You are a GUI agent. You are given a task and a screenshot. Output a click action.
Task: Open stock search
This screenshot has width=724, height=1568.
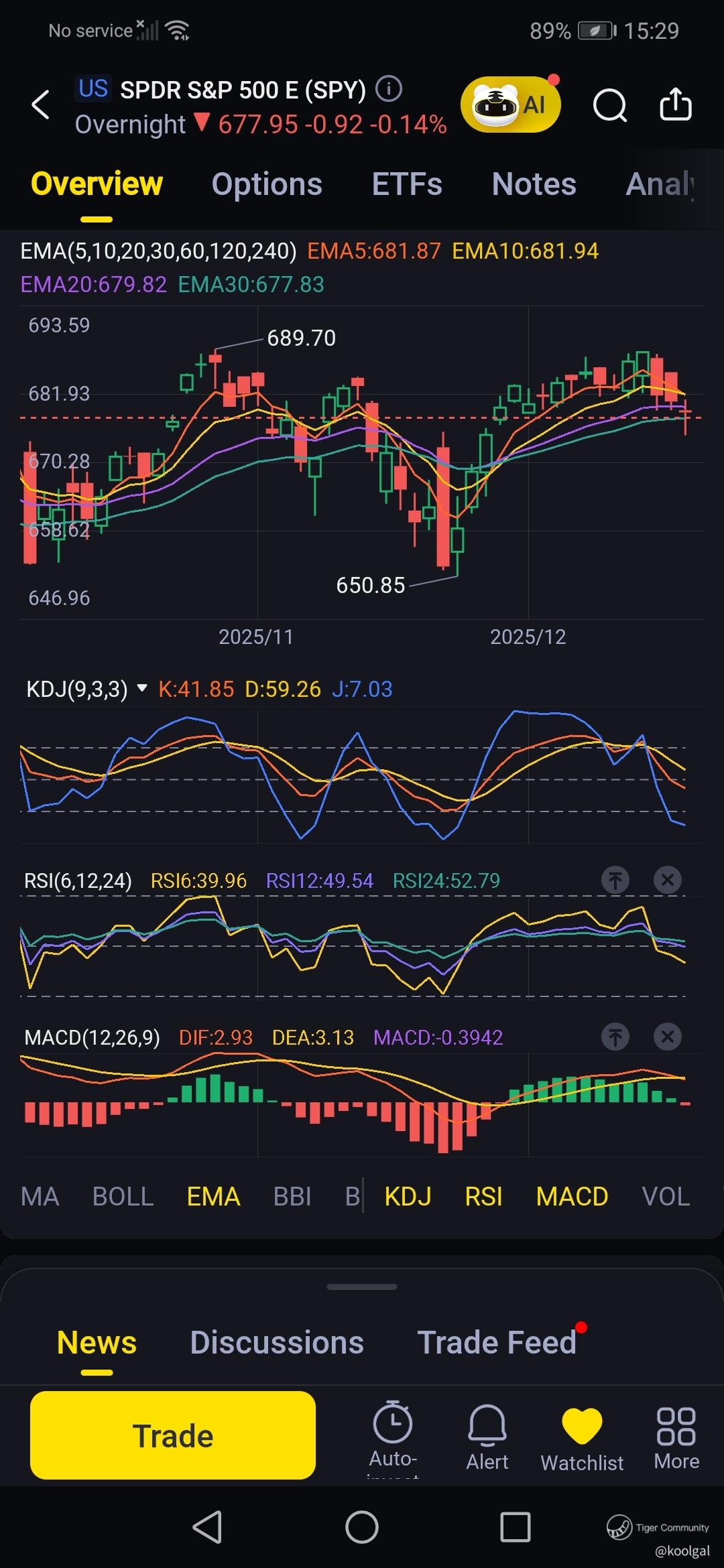609,105
